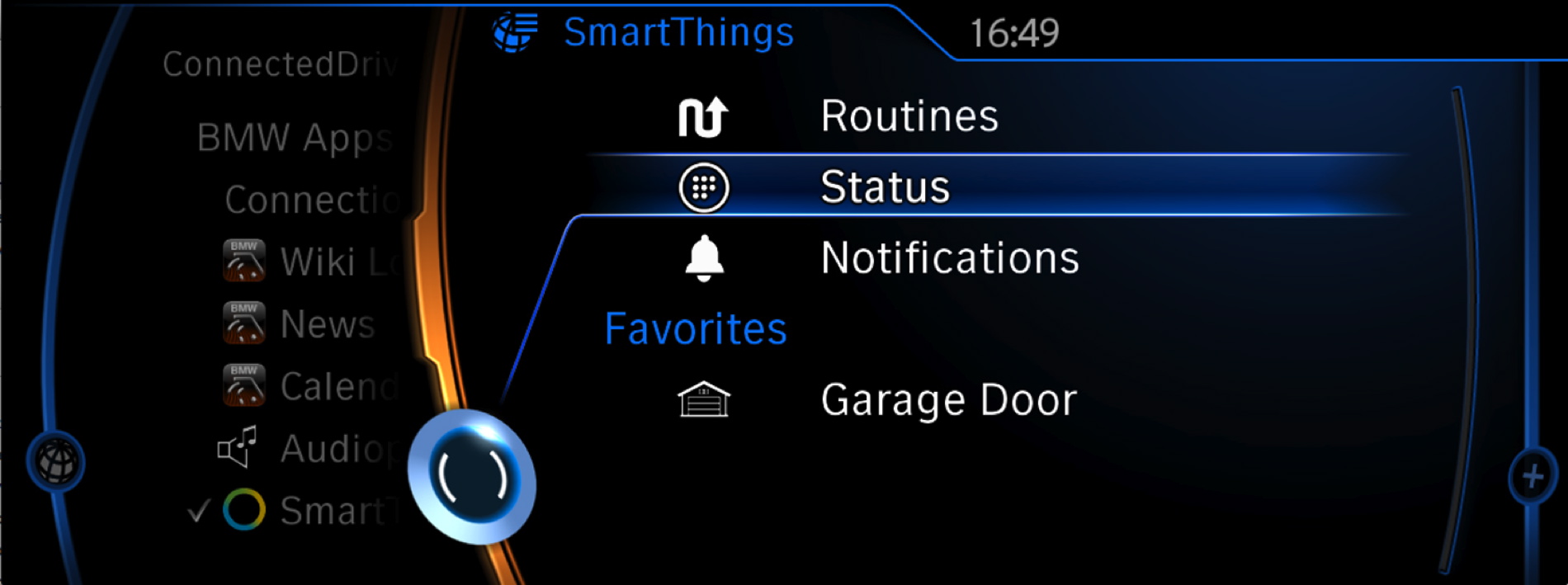
Task: Select BMW Apps in the side list
Action: (295, 138)
